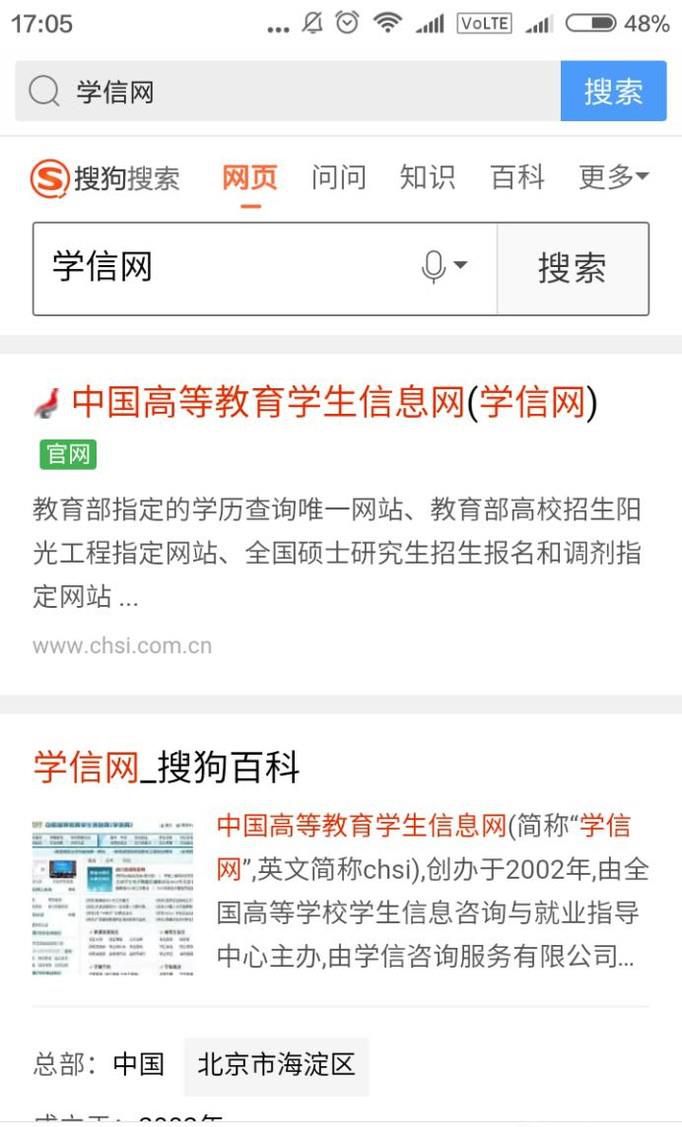This screenshot has width=682, height=1127.
Task: Tap the gray 搜索 button in Sogou box
Action: pyautogui.click(x=572, y=268)
